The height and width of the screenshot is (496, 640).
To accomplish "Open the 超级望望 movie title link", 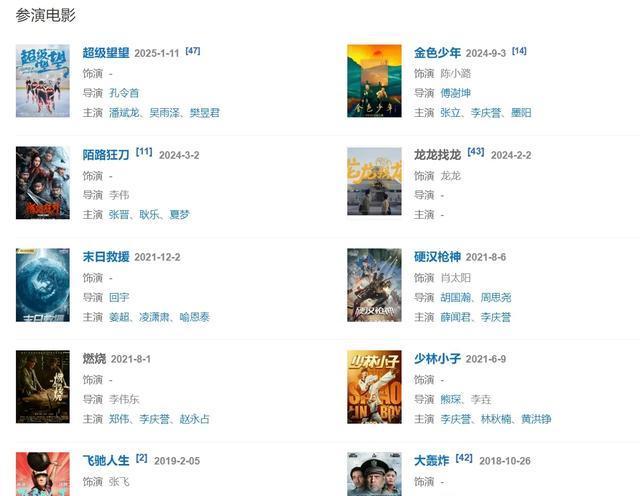I will click(106, 53).
